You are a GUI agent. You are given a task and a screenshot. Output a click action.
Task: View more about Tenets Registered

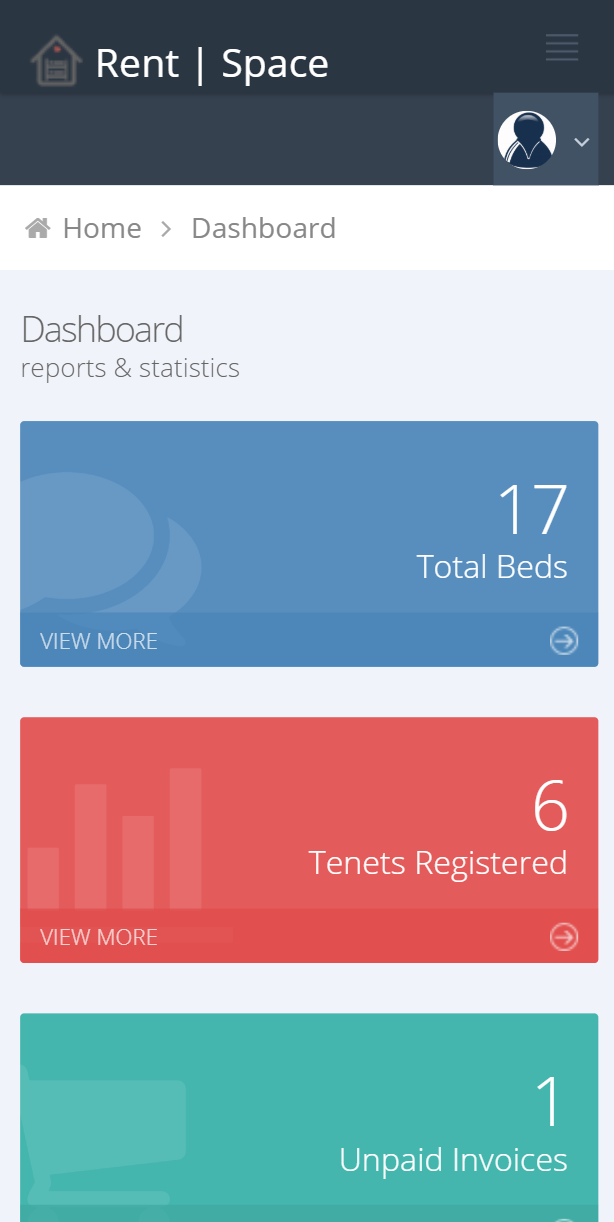[x=309, y=936]
